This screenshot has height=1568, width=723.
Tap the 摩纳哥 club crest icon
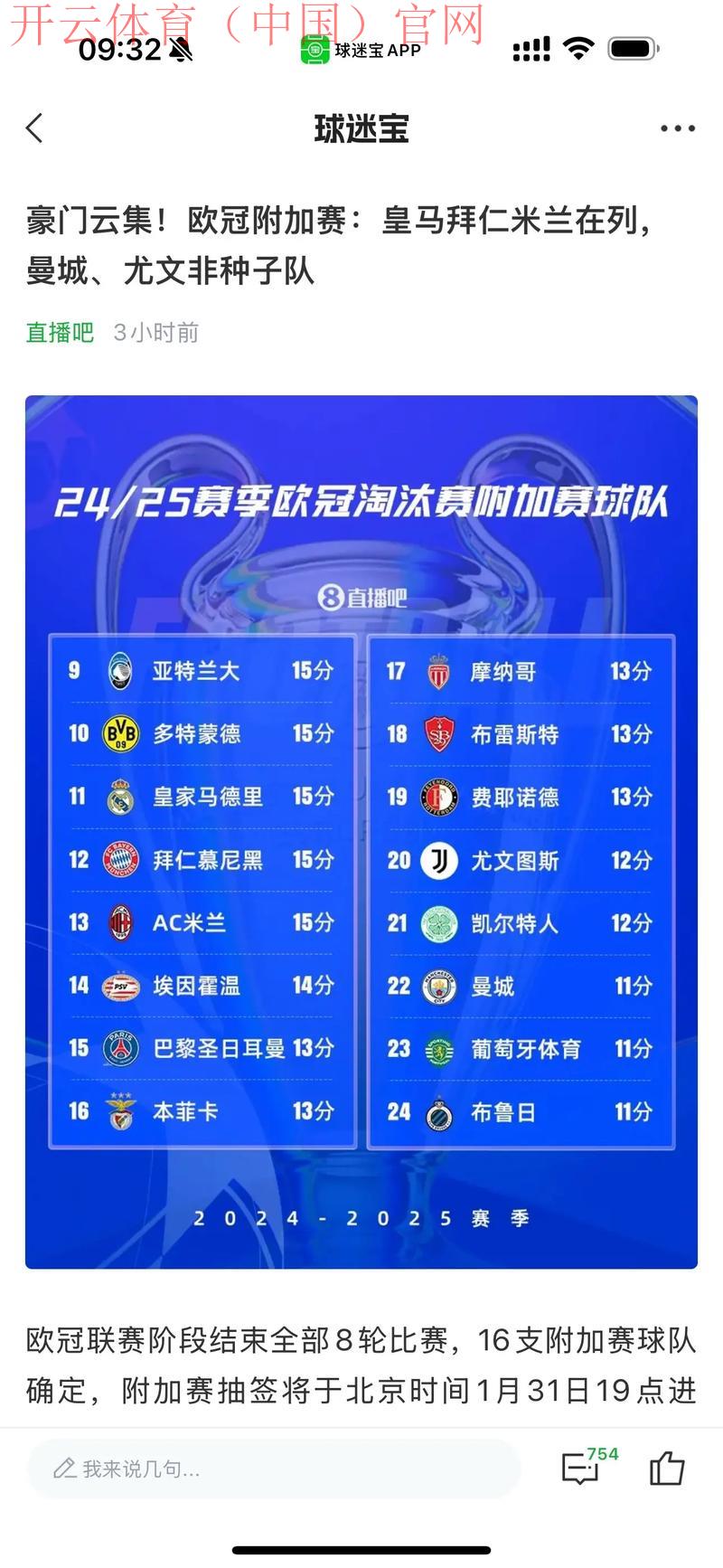pos(438,671)
